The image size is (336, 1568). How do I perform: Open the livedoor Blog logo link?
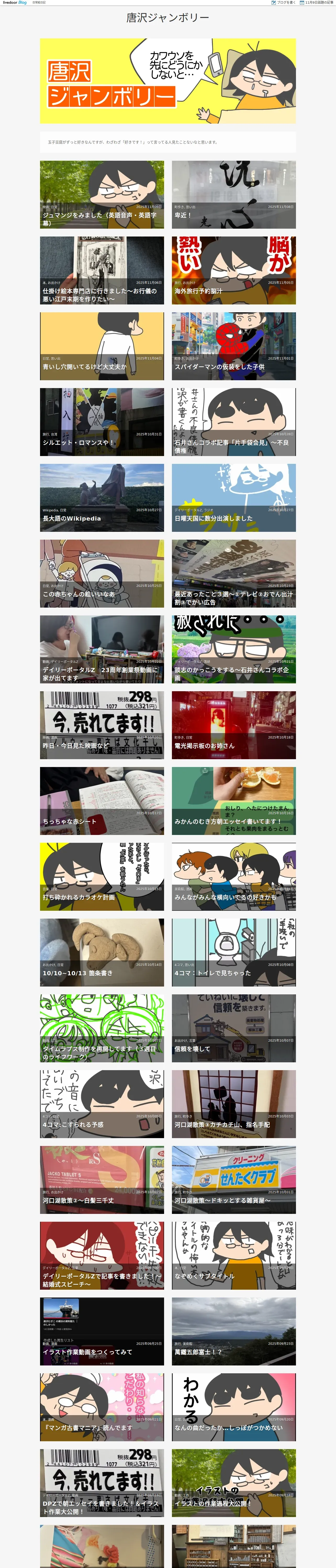click(15, 2)
